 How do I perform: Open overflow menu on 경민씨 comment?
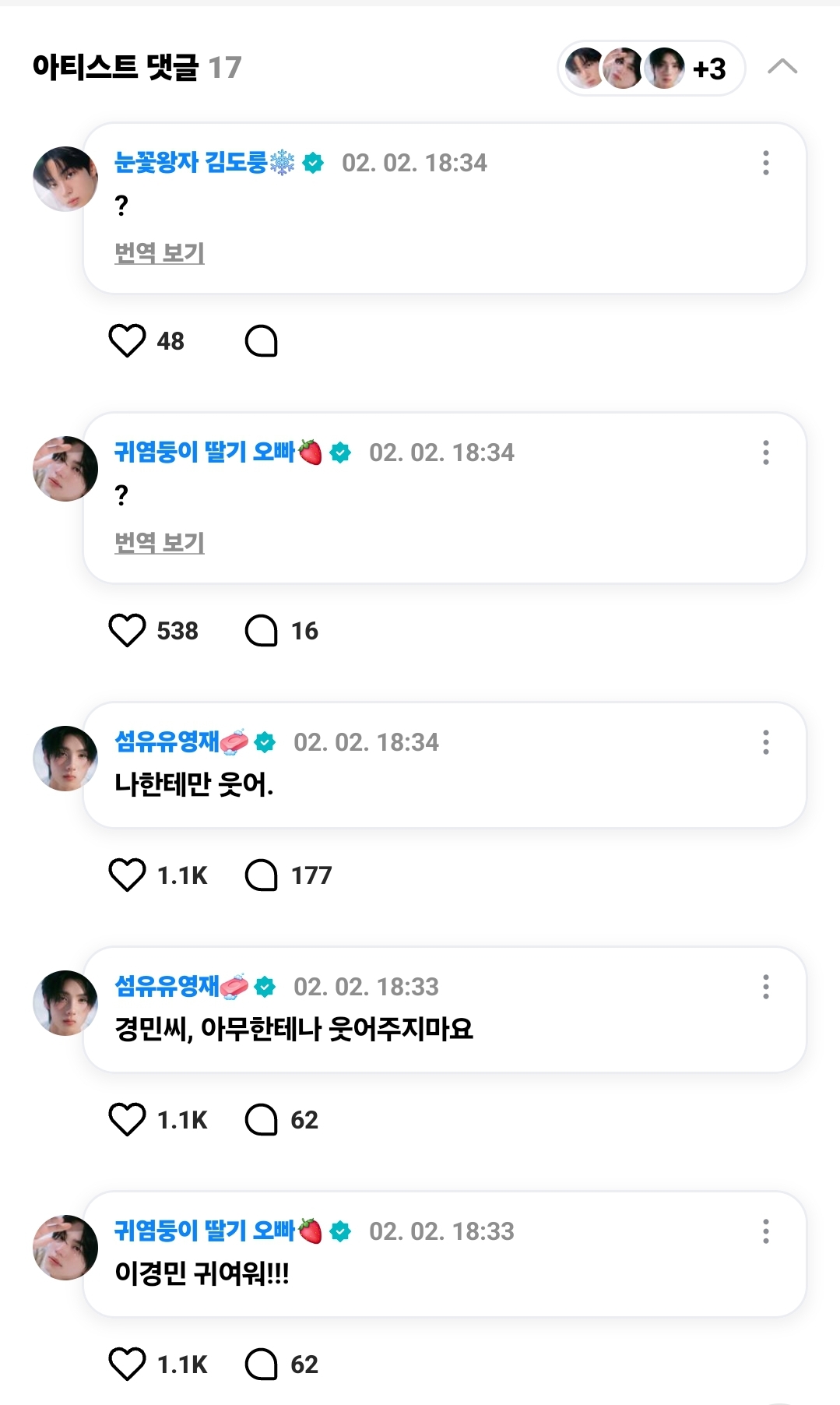coord(766,987)
